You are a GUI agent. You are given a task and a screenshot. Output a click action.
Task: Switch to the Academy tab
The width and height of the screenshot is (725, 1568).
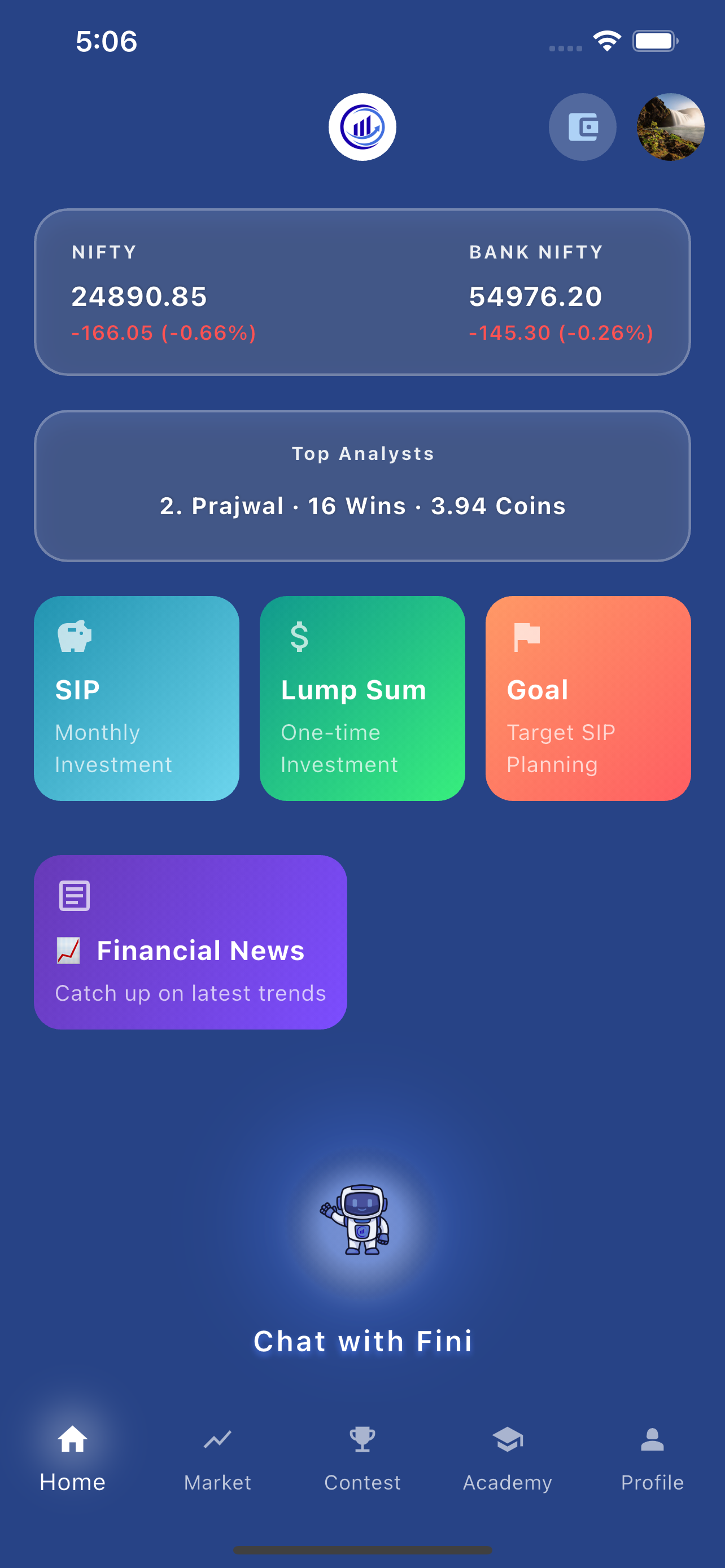coord(507,1457)
